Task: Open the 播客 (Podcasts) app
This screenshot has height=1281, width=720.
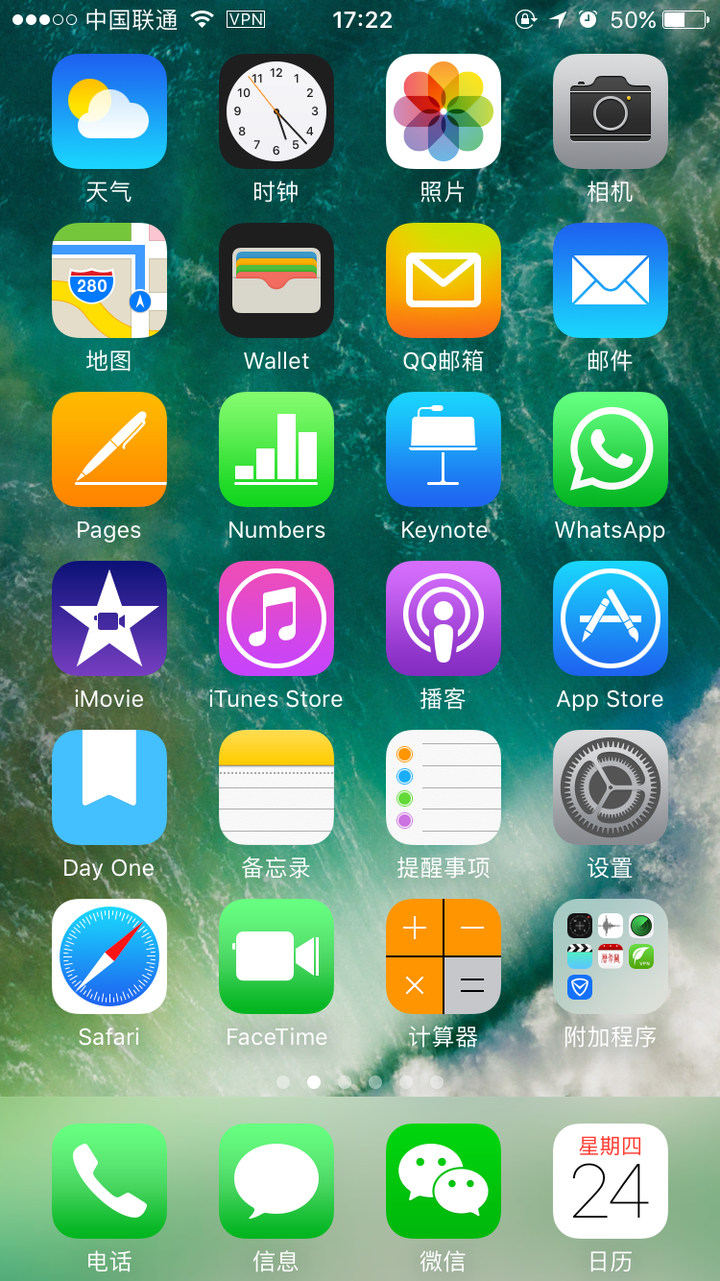Action: click(443, 618)
